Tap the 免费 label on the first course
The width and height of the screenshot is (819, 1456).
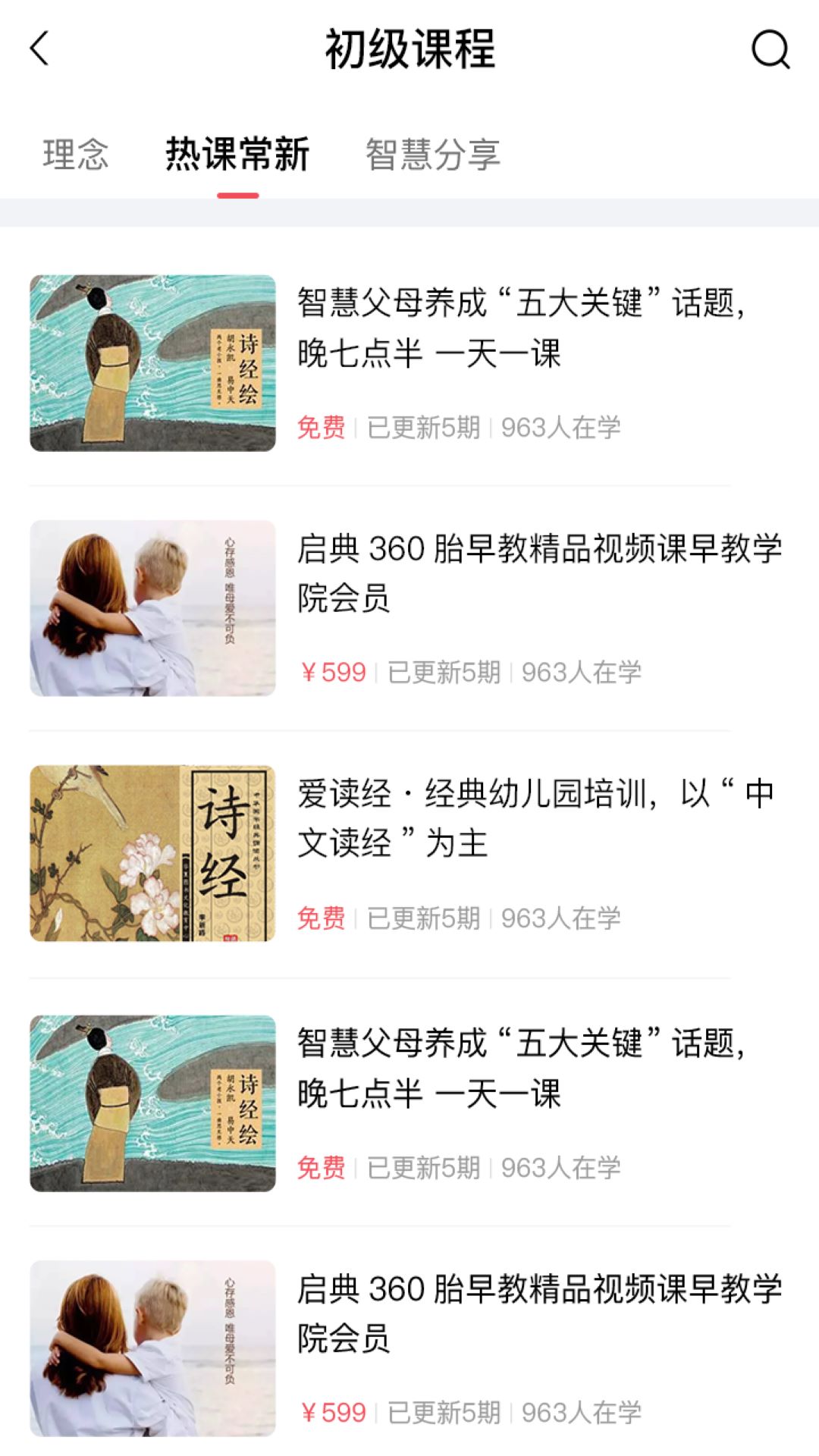[322, 428]
